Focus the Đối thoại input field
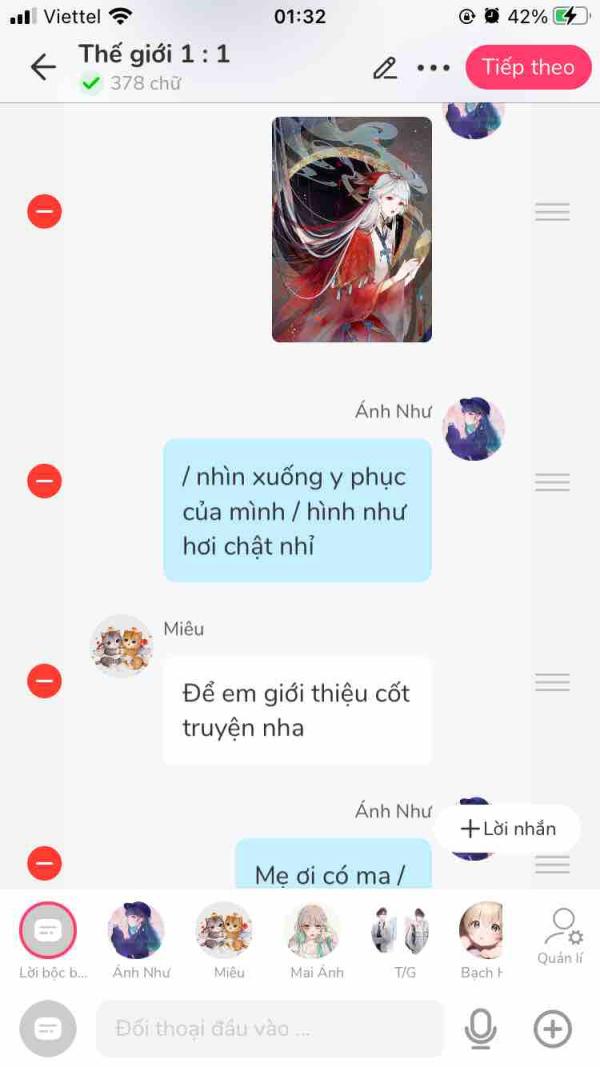The height and width of the screenshot is (1067, 600). tap(270, 1028)
